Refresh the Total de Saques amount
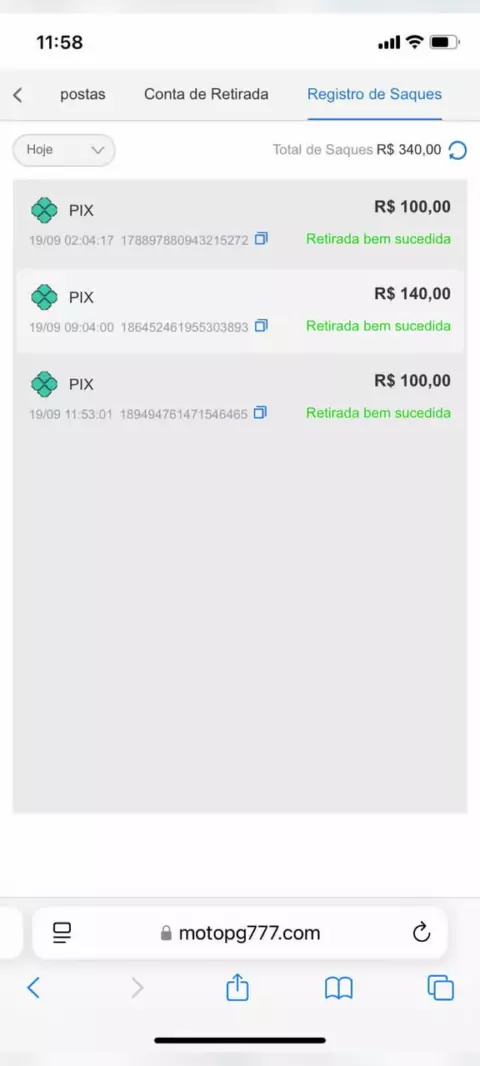Screen dimensions: 480x1066 [x=458, y=150]
